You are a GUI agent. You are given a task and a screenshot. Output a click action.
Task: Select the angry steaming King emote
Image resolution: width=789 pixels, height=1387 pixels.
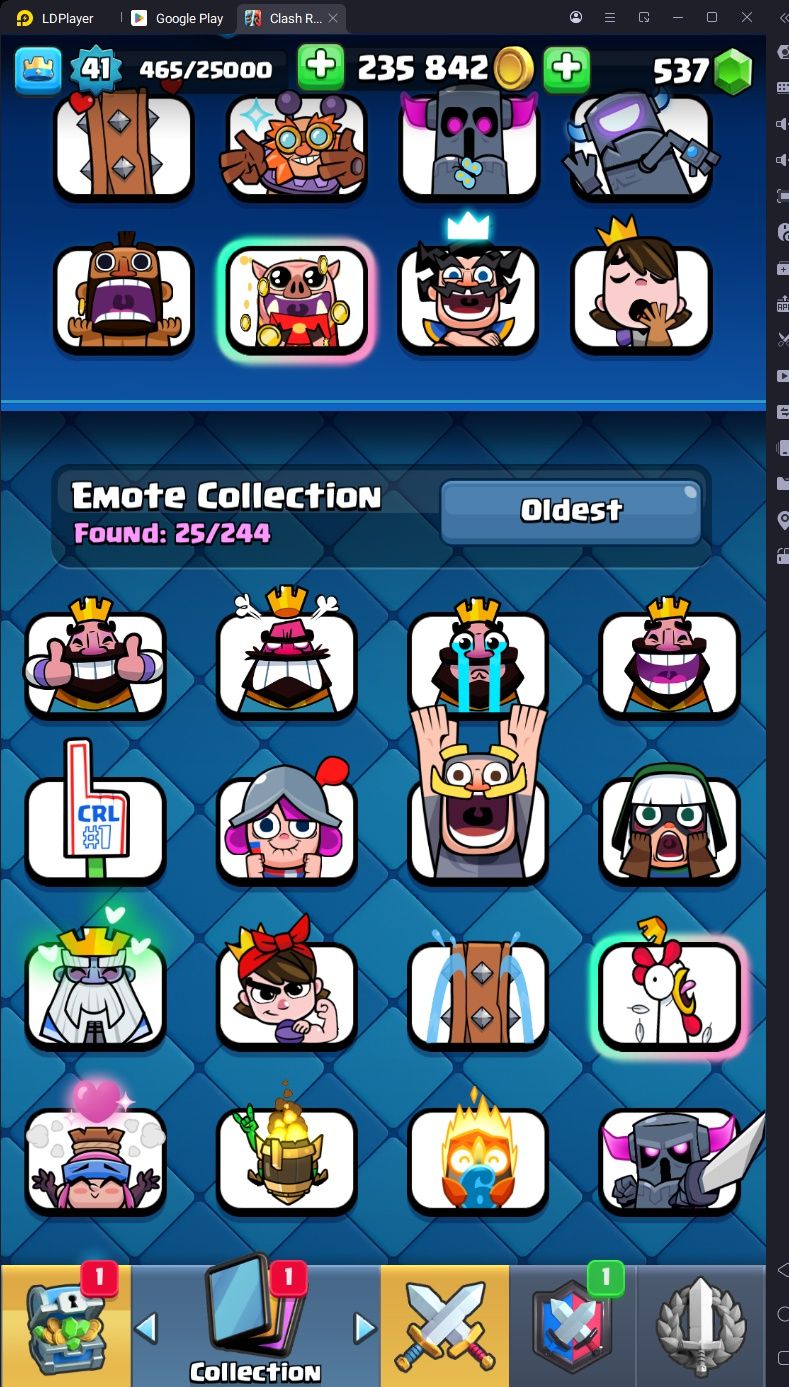pos(287,662)
